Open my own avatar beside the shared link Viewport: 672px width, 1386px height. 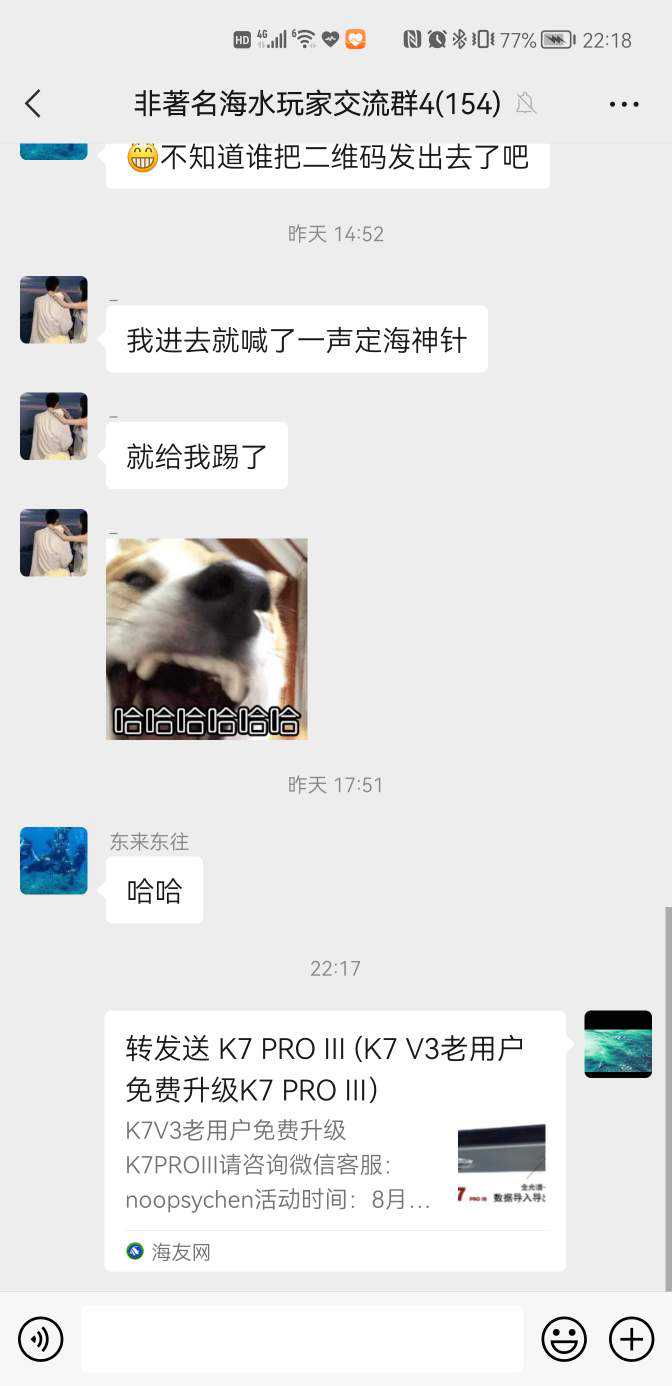tap(618, 1043)
